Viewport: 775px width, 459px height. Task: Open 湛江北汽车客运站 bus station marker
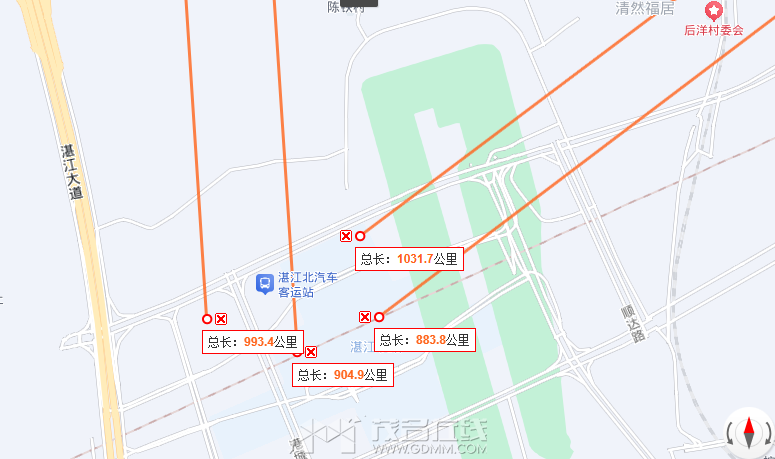pos(264,284)
